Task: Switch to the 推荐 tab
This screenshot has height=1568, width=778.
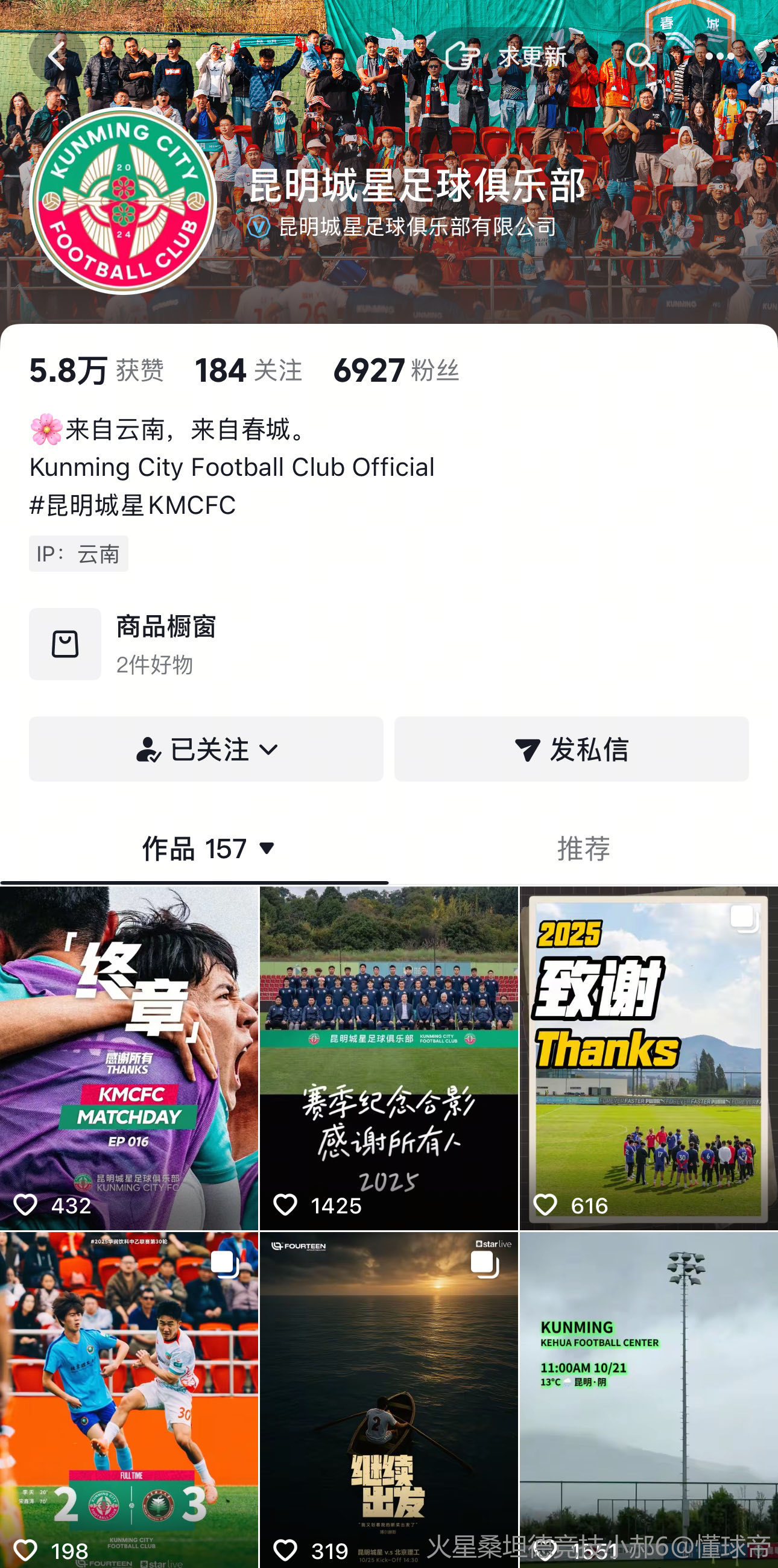Action: (583, 848)
